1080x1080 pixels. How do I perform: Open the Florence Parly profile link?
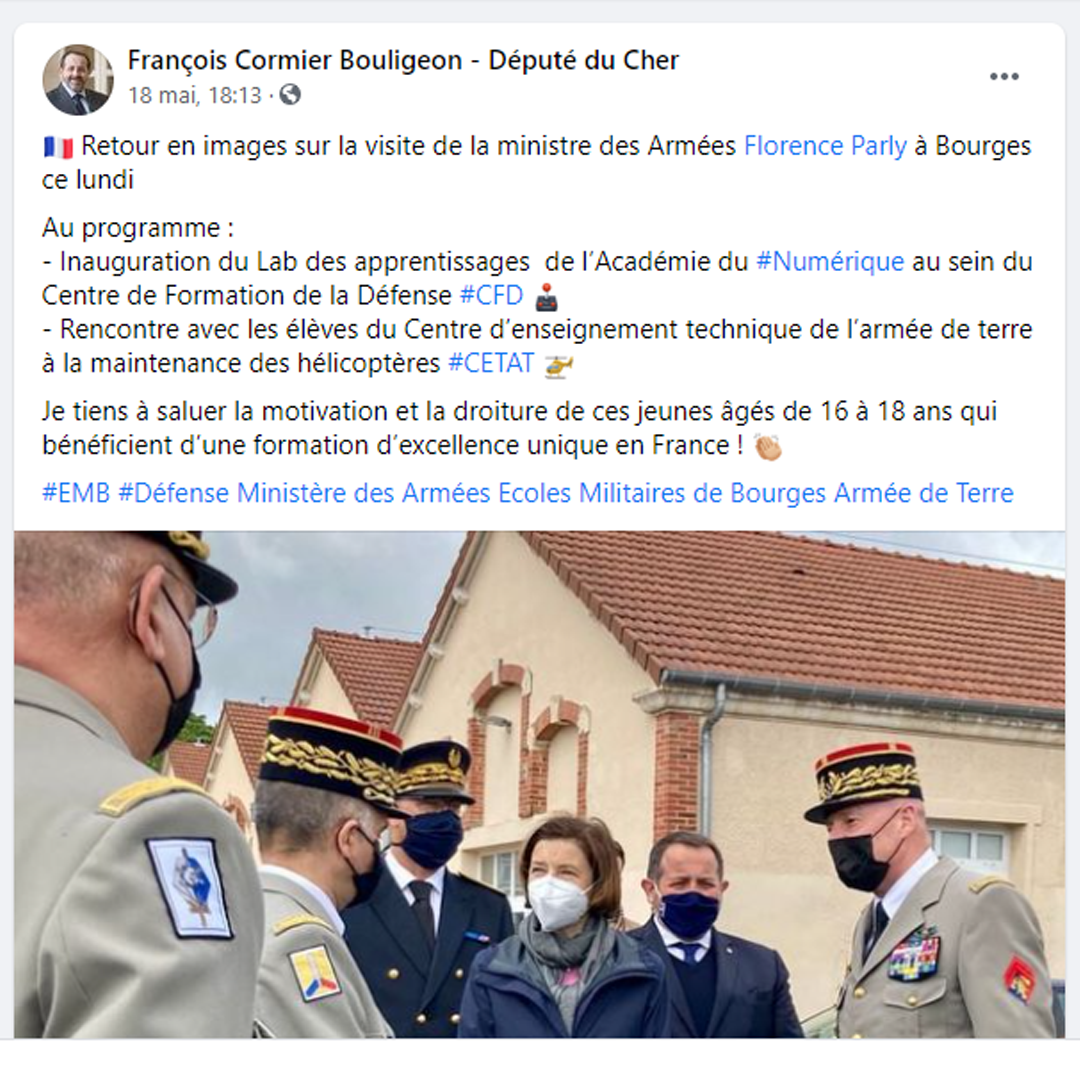(825, 146)
